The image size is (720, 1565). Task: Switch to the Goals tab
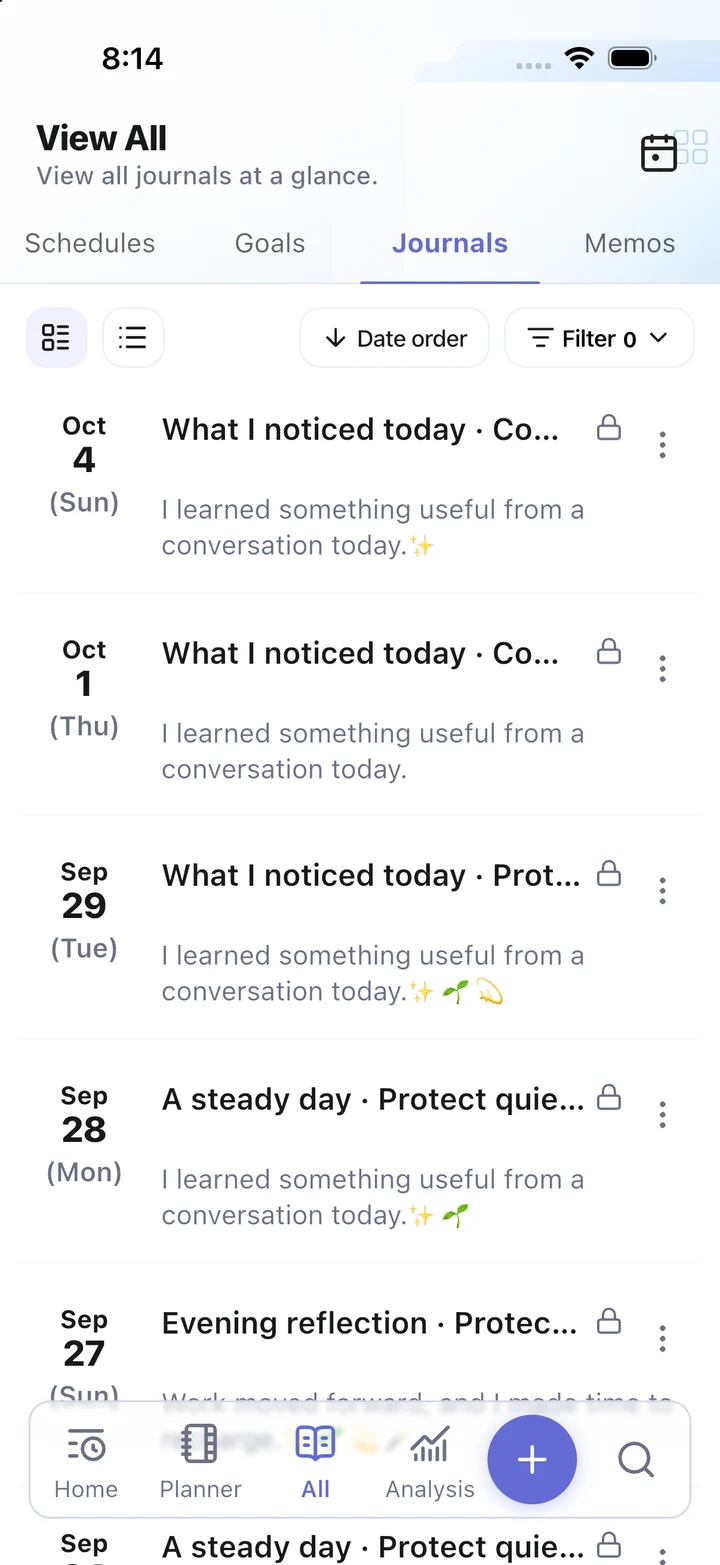coord(270,243)
